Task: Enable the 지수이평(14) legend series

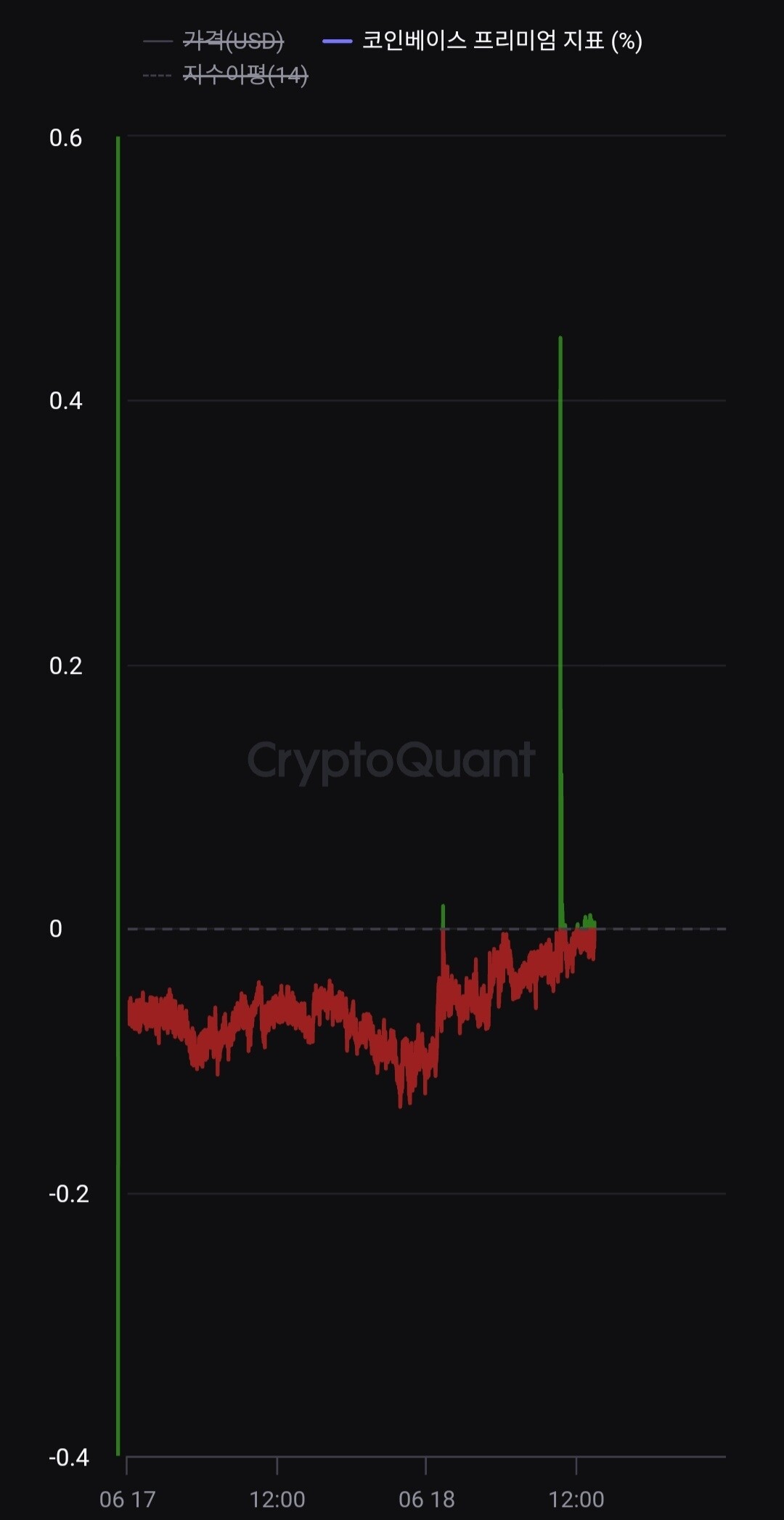Action: 245,74
